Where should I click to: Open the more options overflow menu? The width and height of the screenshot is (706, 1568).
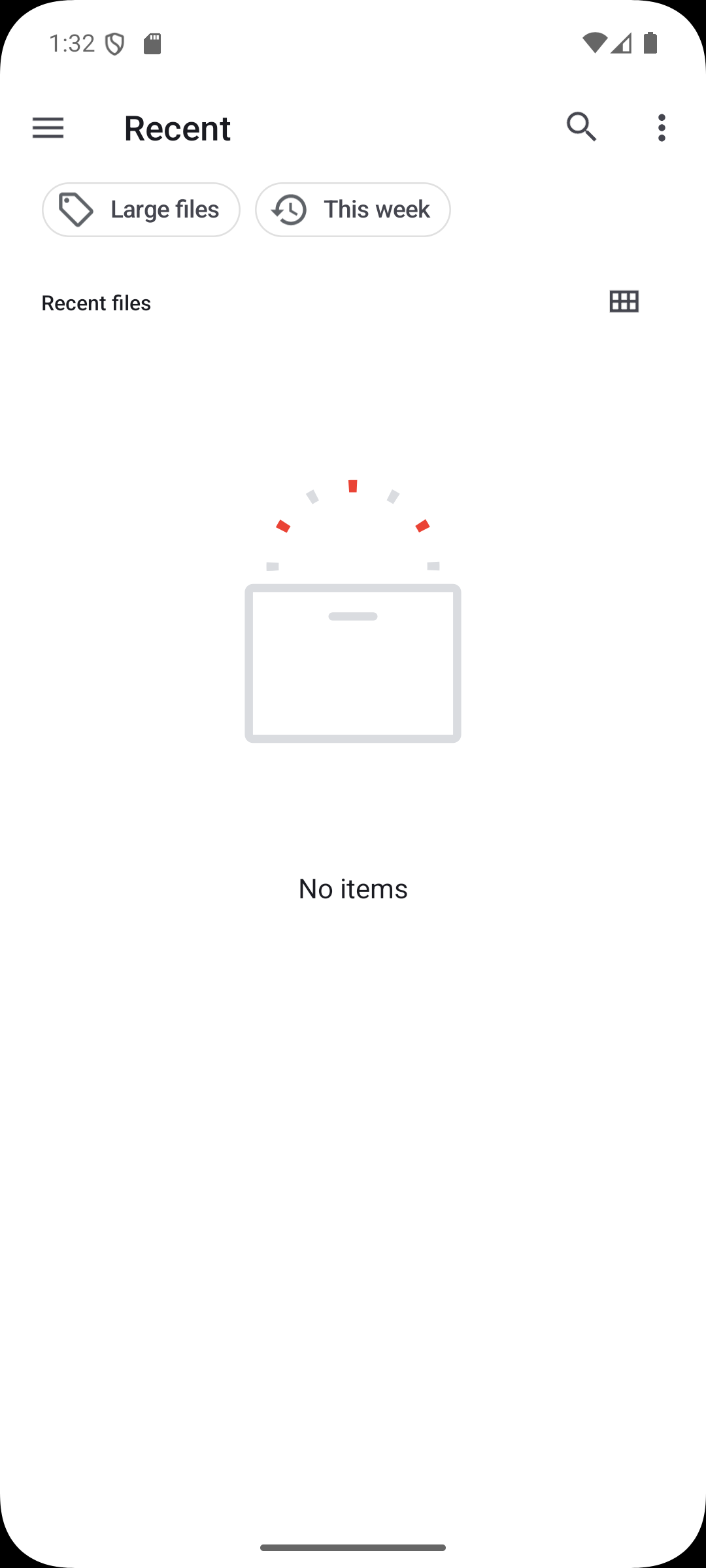662,127
